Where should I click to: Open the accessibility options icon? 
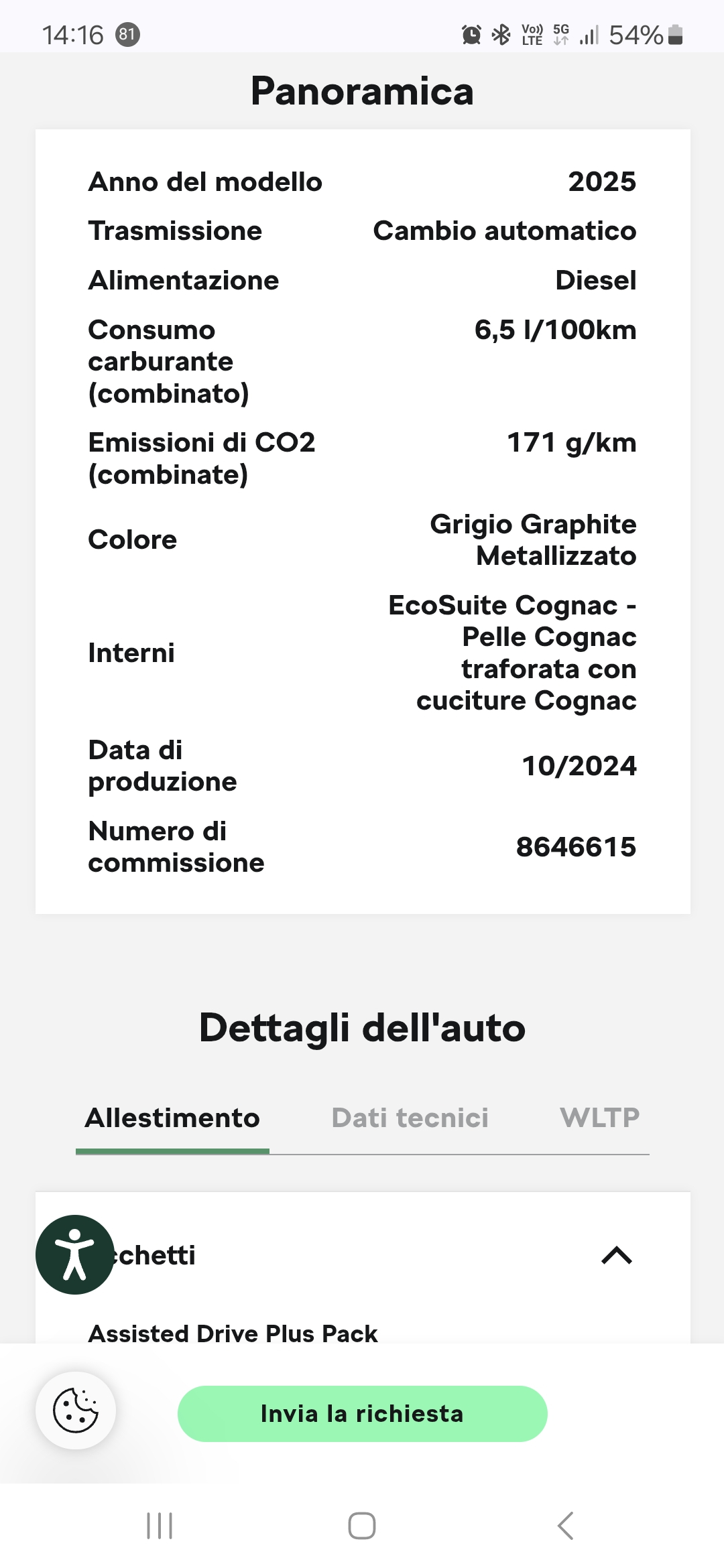pyautogui.click(x=75, y=1254)
